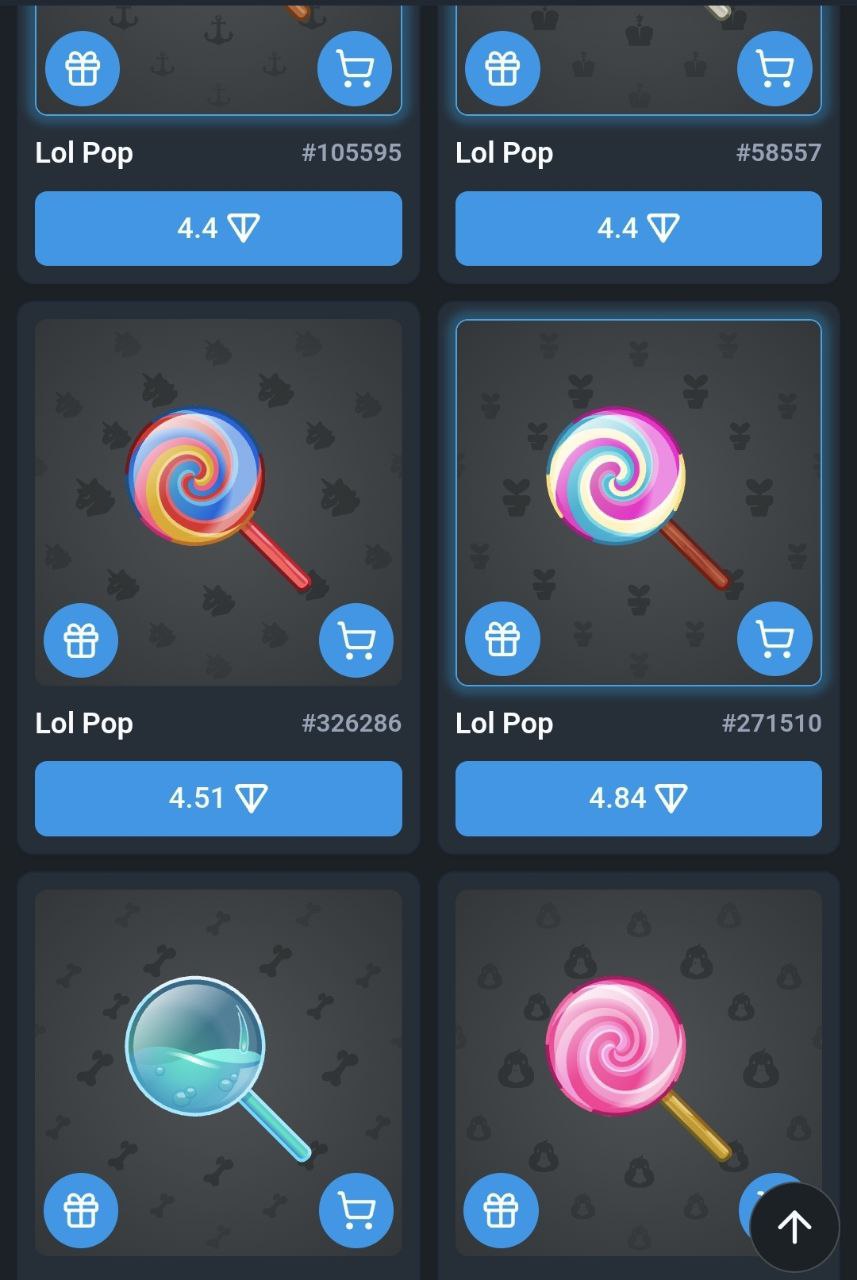Tap the gift icon on Lol Pop #105595
The image size is (857, 1280).
coord(82,68)
